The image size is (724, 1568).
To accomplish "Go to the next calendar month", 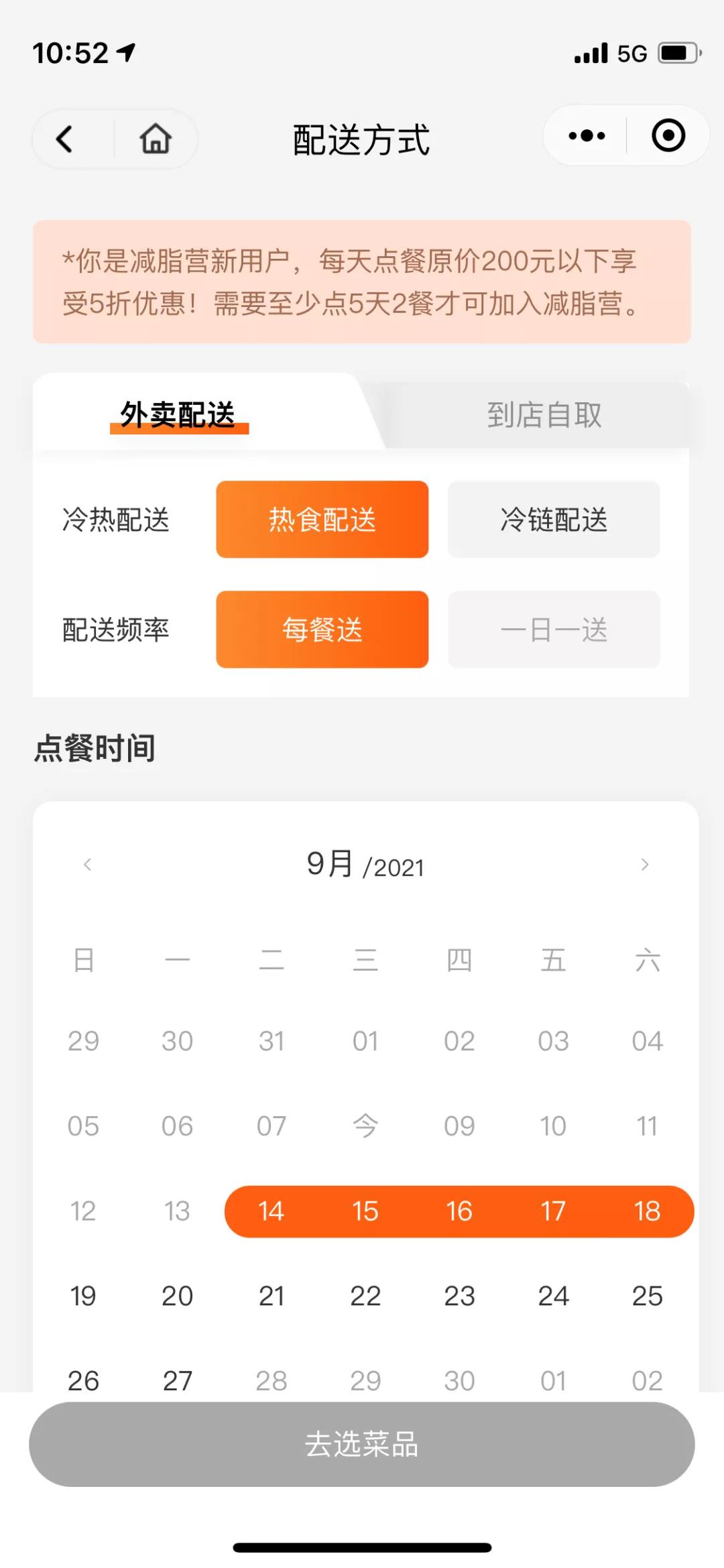I will [644, 865].
